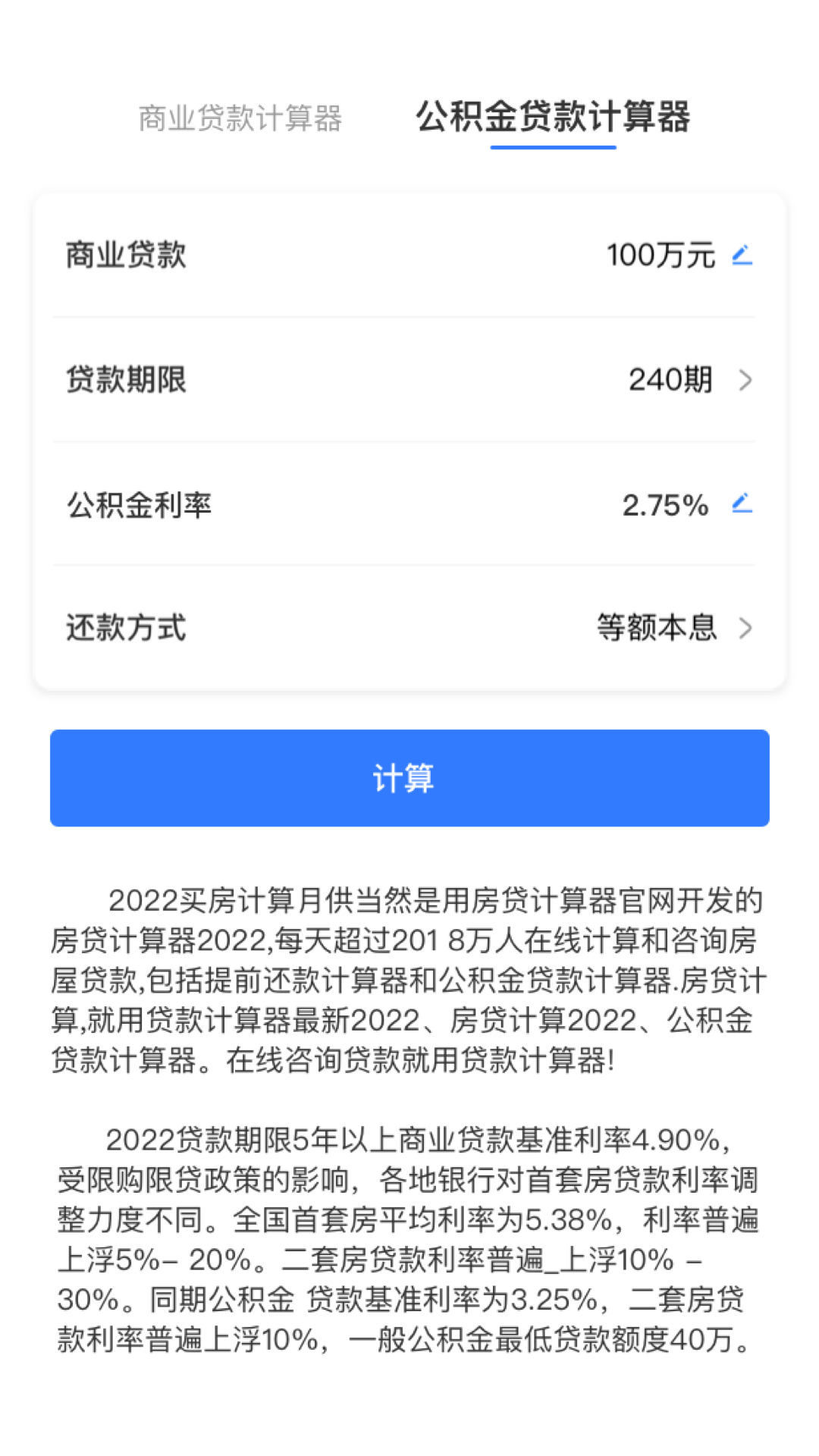
Task: Tap the blue 计算 button
Action: 409,778
